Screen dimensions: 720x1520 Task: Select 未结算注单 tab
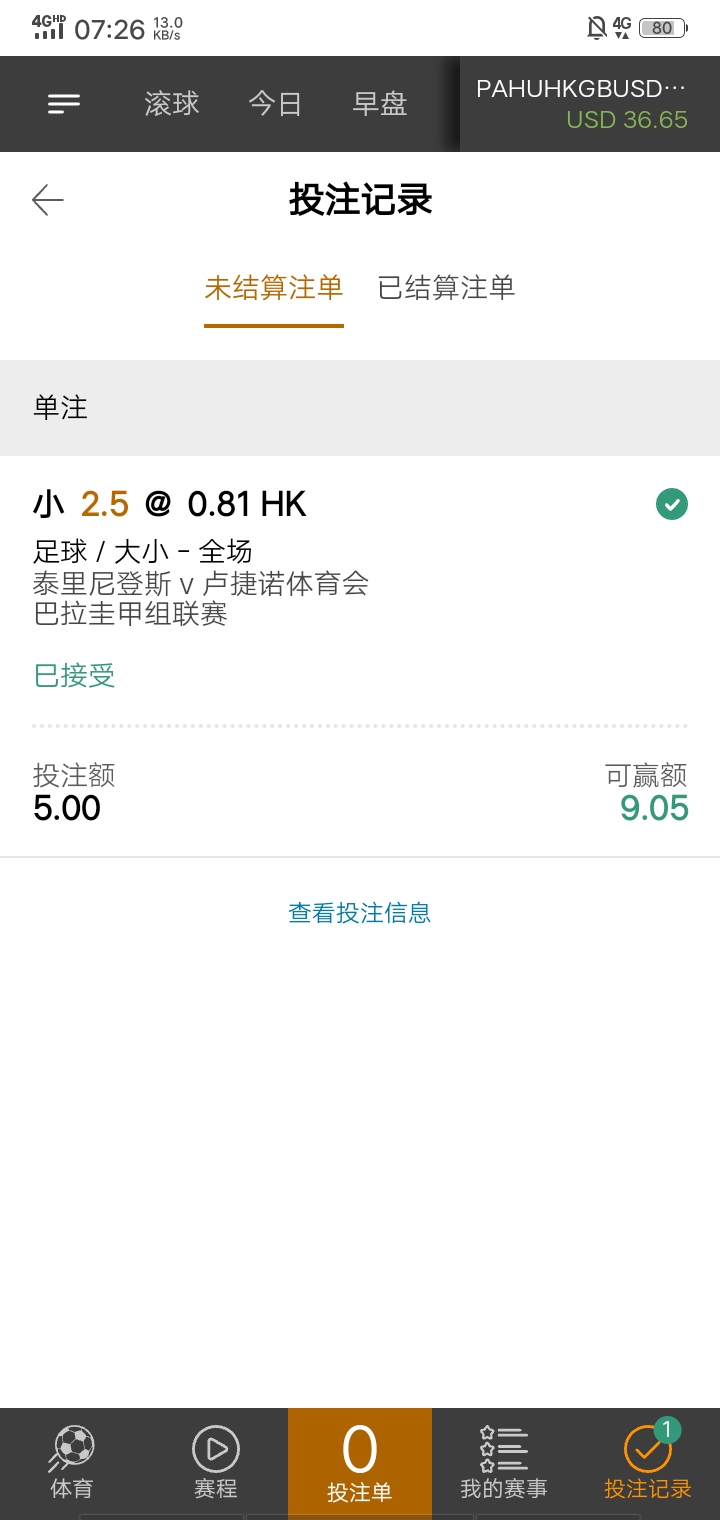pyautogui.click(x=274, y=288)
